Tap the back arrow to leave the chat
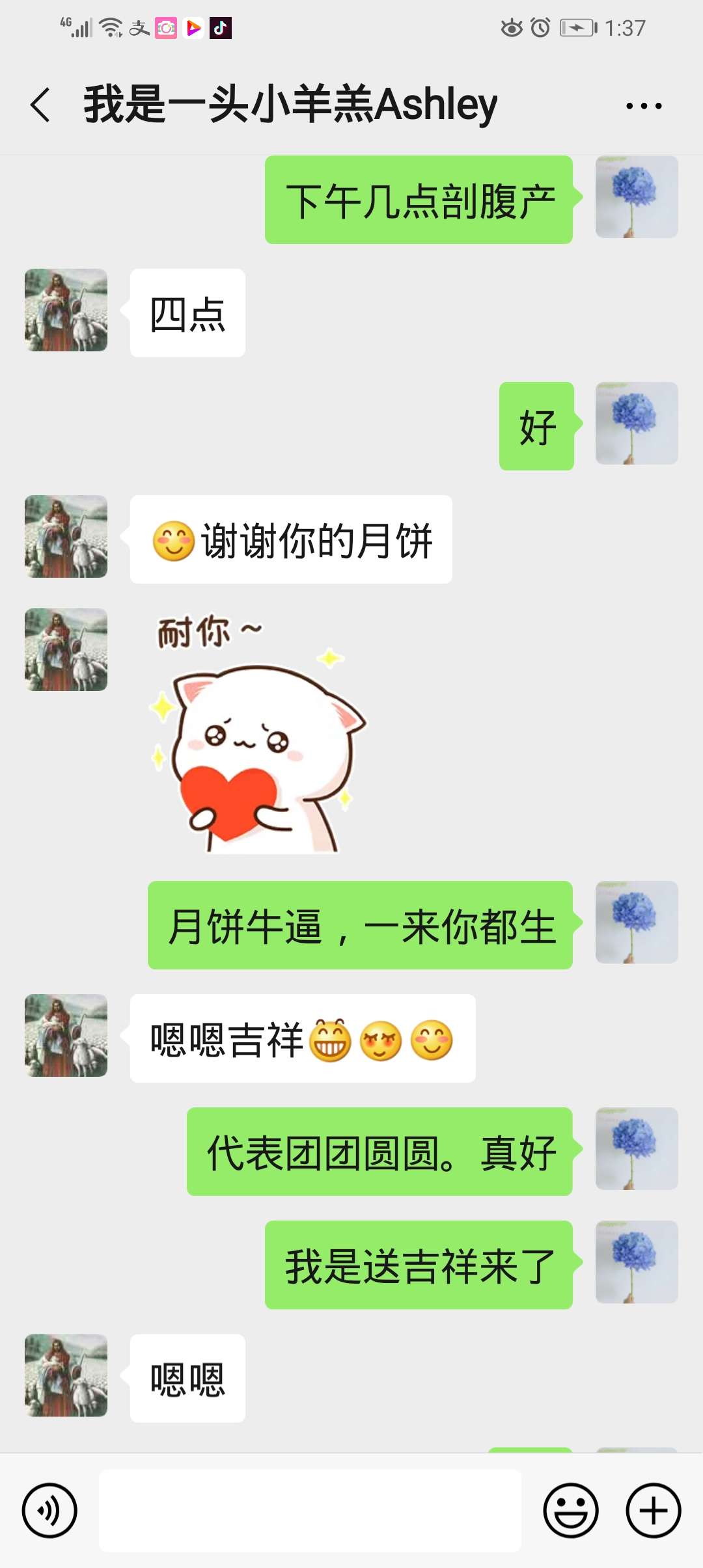This screenshot has height=1568, width=703. coord(39,104)
